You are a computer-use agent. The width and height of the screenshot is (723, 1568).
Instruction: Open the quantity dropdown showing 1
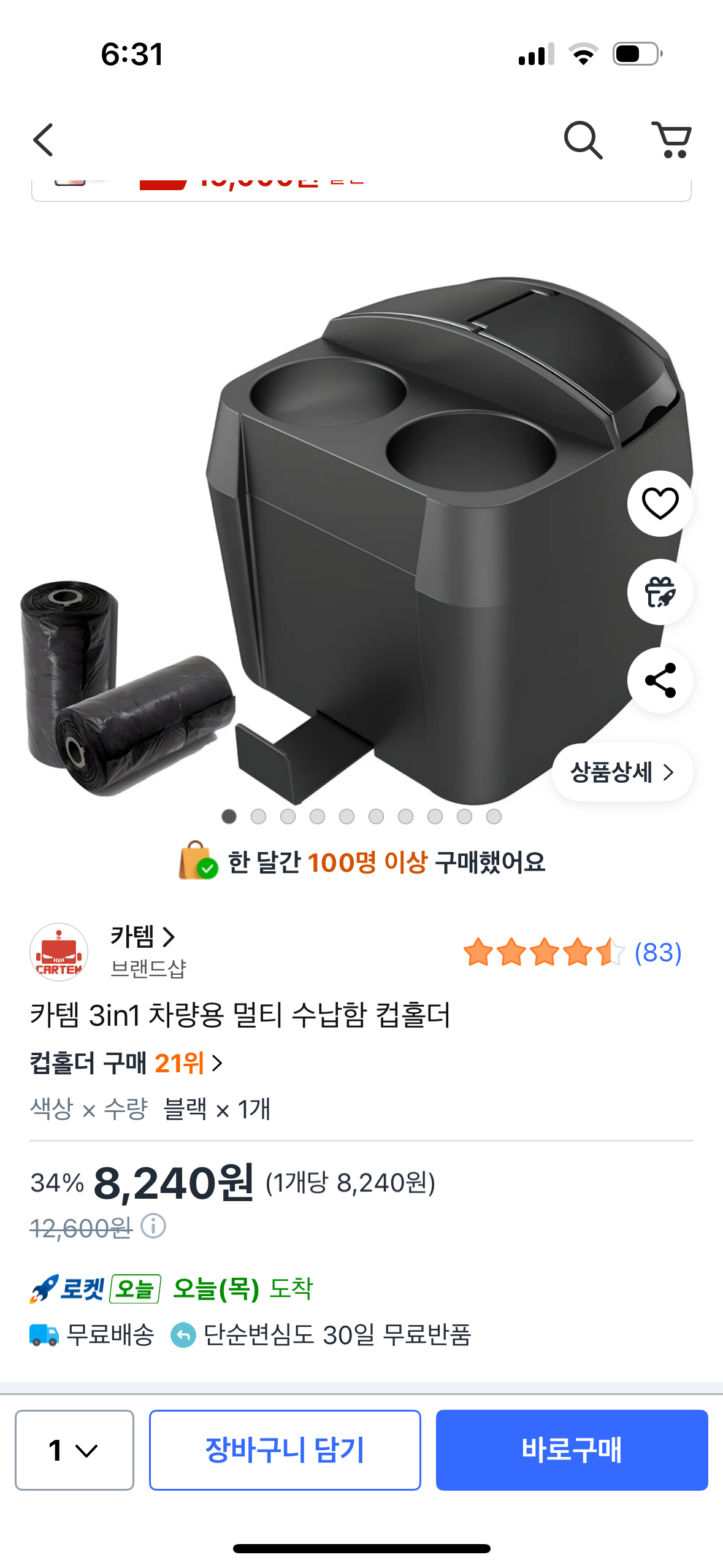[x=74, y=1450]
